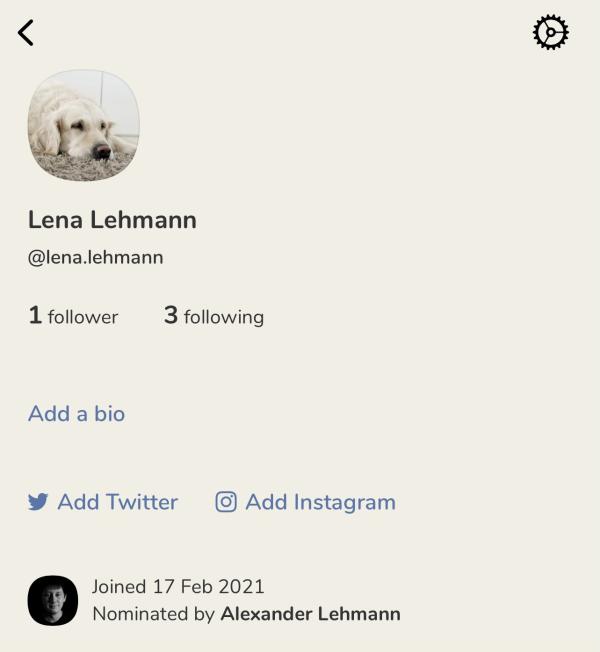Tap Lena Lehmann's profile photo
Viewport: 600px width, 652px height.
[83, 125]
